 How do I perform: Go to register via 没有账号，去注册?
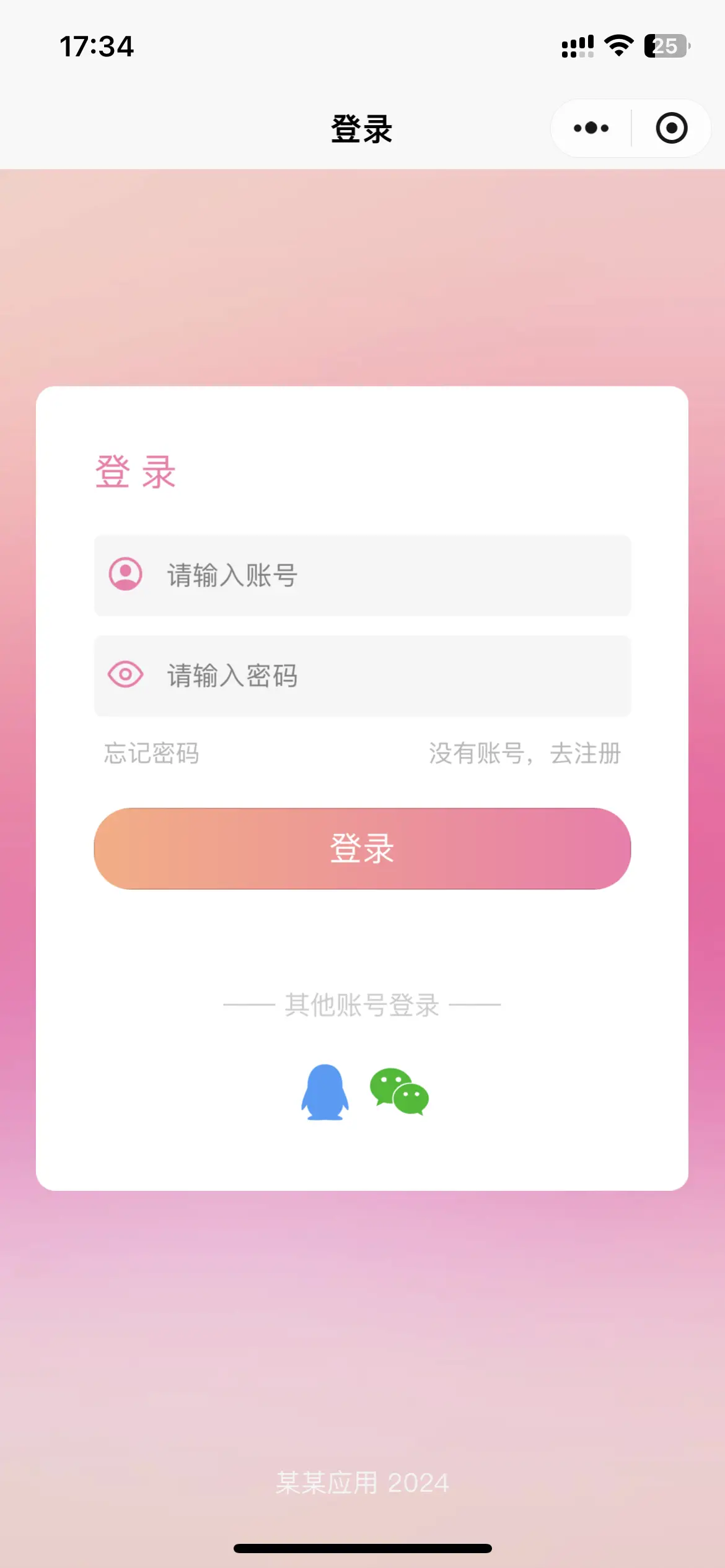pyautogui.click(x=525, y=754)
